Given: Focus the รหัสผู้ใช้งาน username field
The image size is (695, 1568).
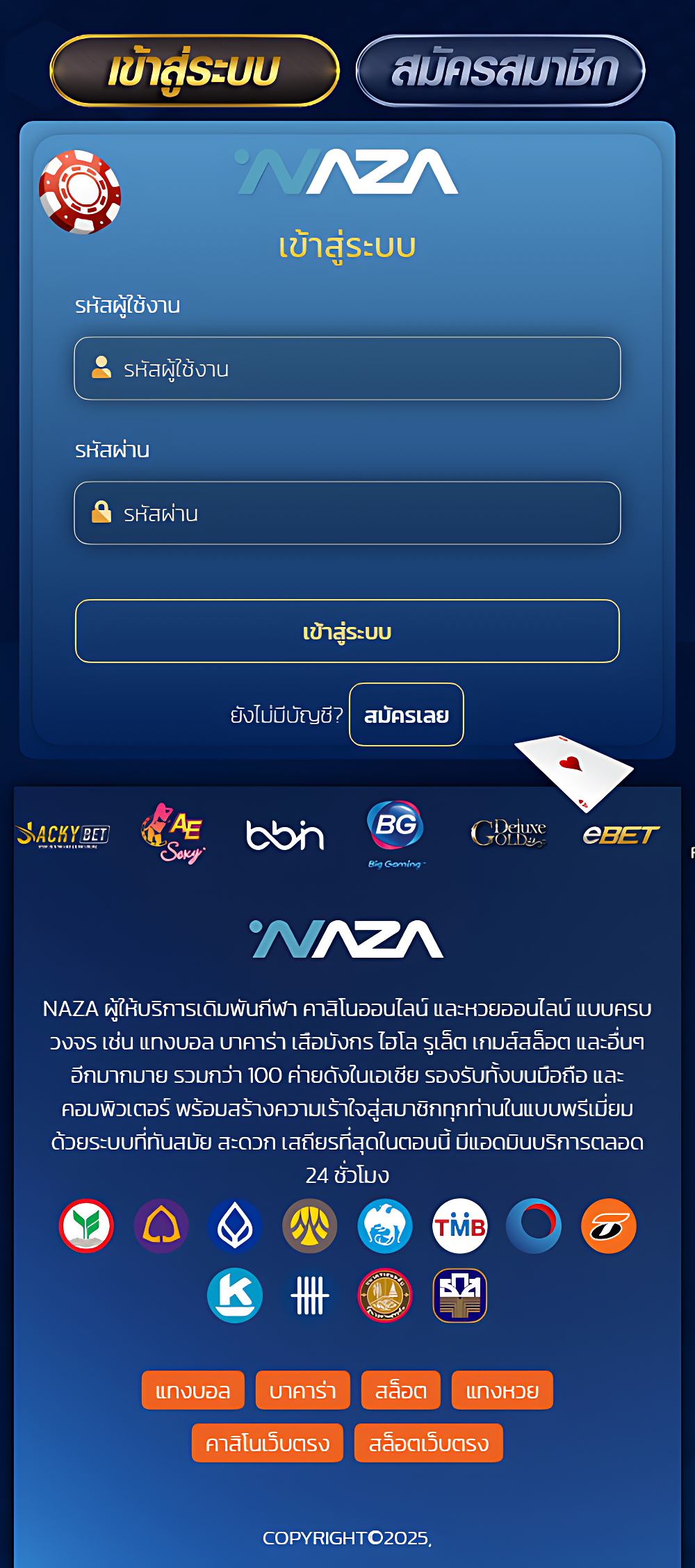Looking at the screenshot, I should pyautogui.click(x=347, y=368).
